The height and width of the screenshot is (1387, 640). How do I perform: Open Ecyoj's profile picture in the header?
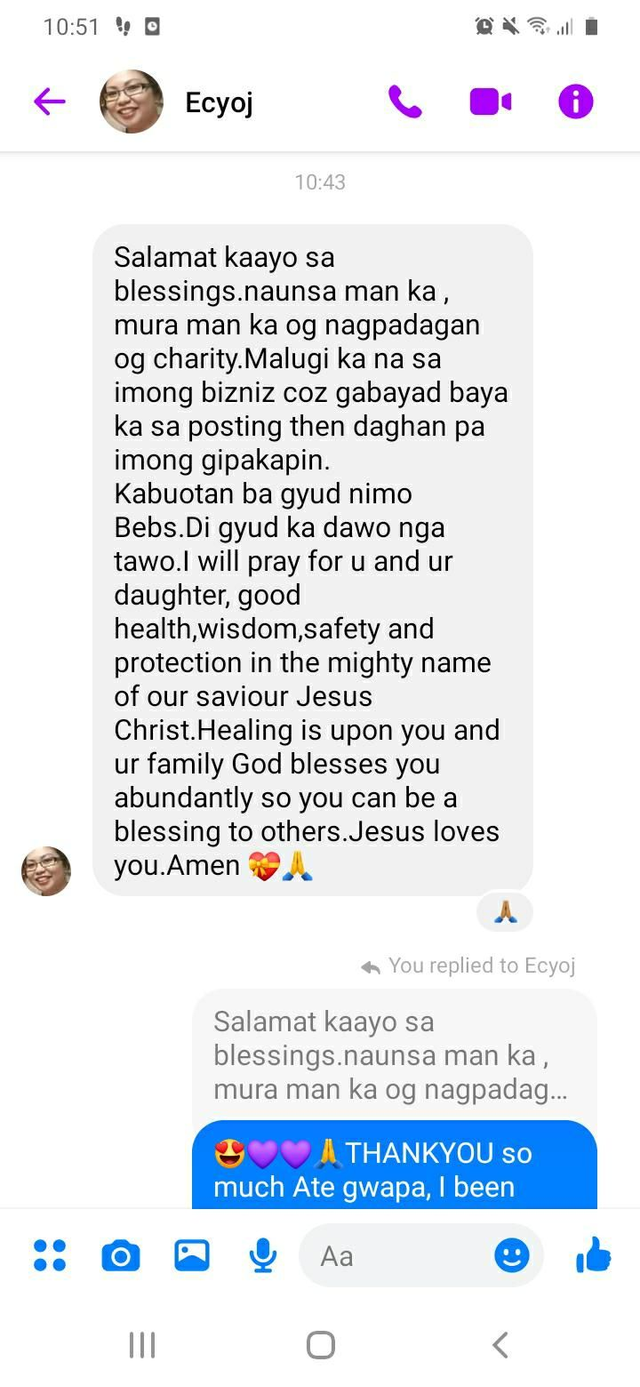(x=131, y=101)
